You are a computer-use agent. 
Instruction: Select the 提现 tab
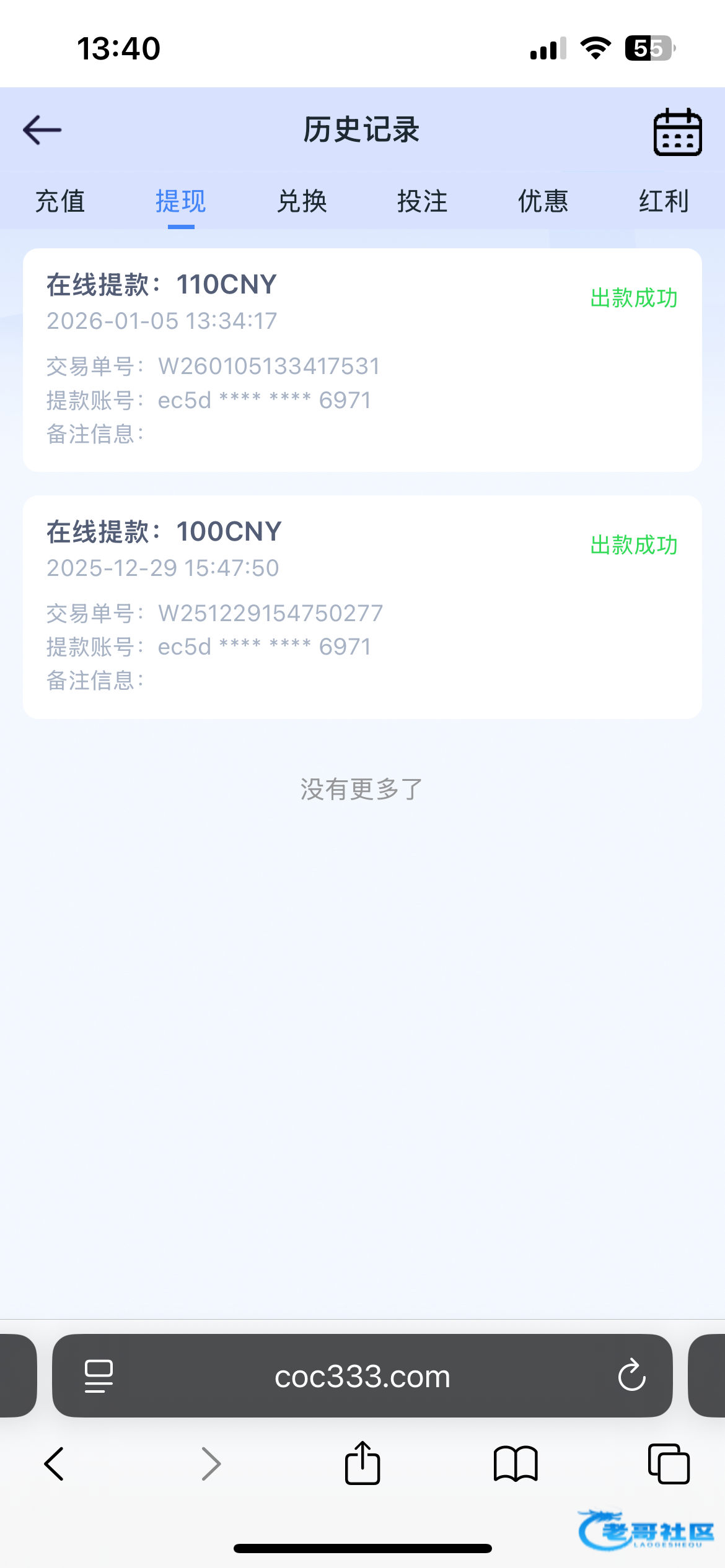pos(180,201)
